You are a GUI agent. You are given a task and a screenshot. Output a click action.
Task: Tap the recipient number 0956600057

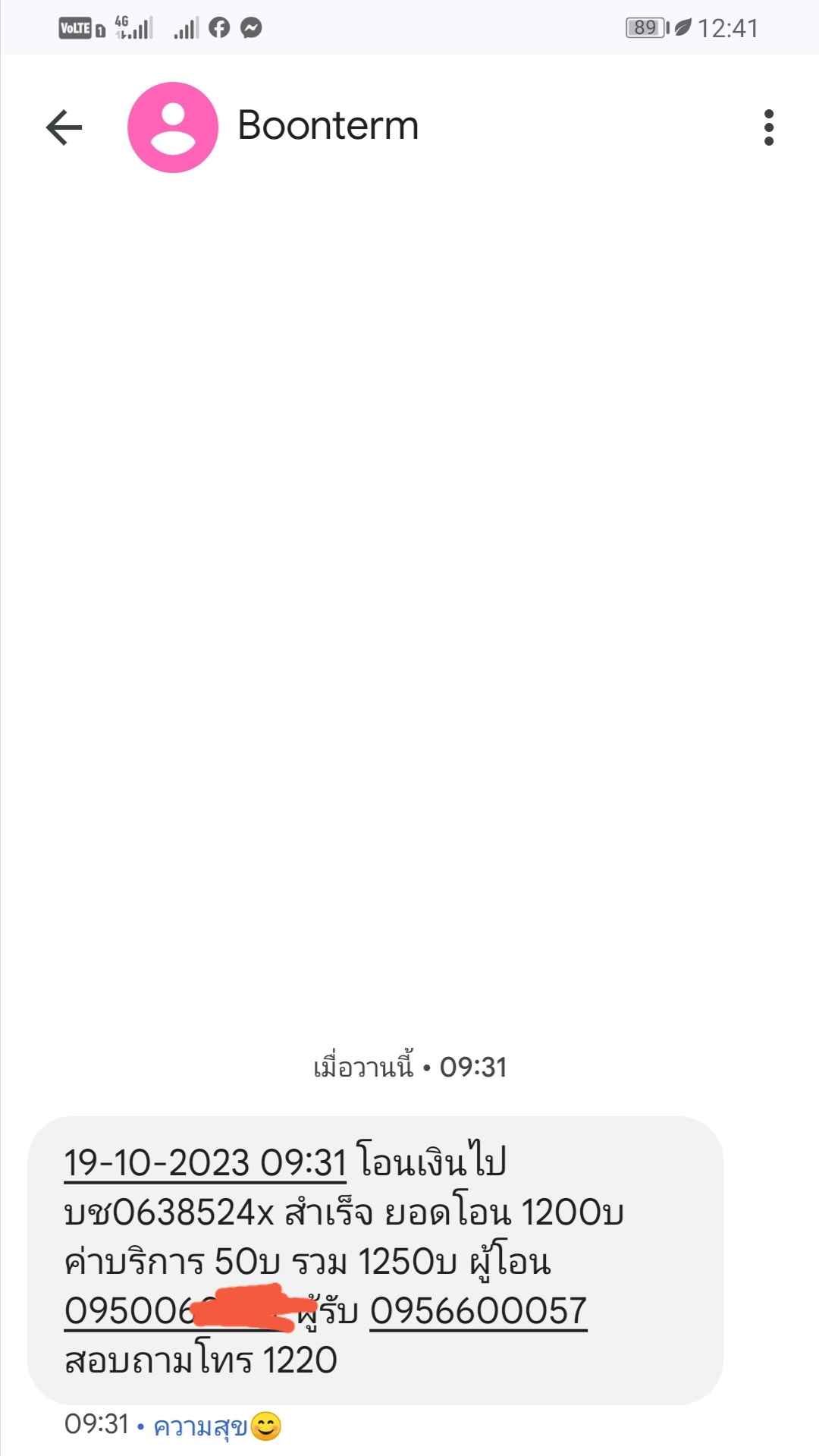(479, 1310)
